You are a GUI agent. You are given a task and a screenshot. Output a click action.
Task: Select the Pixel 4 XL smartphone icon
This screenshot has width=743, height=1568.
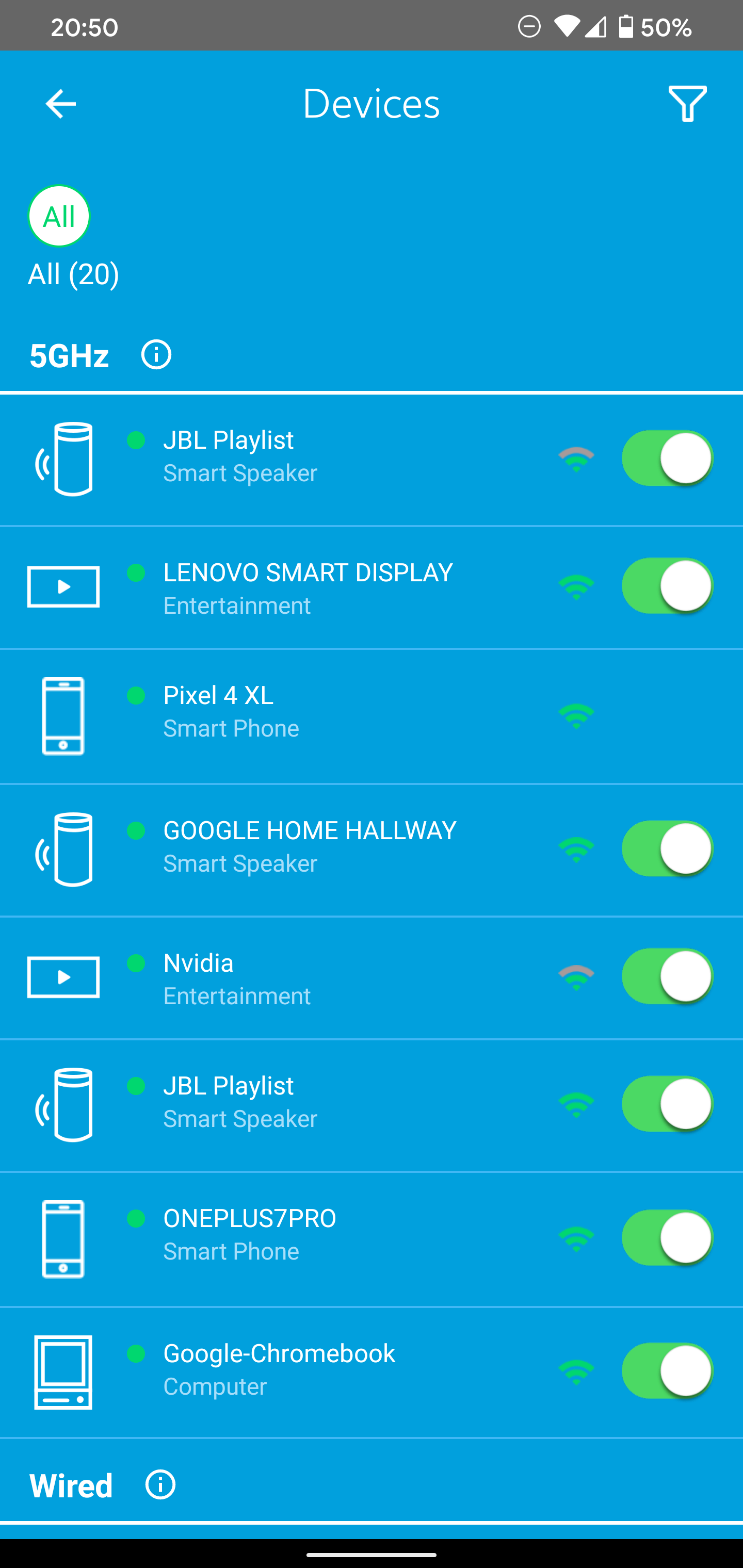pos(63,716)
